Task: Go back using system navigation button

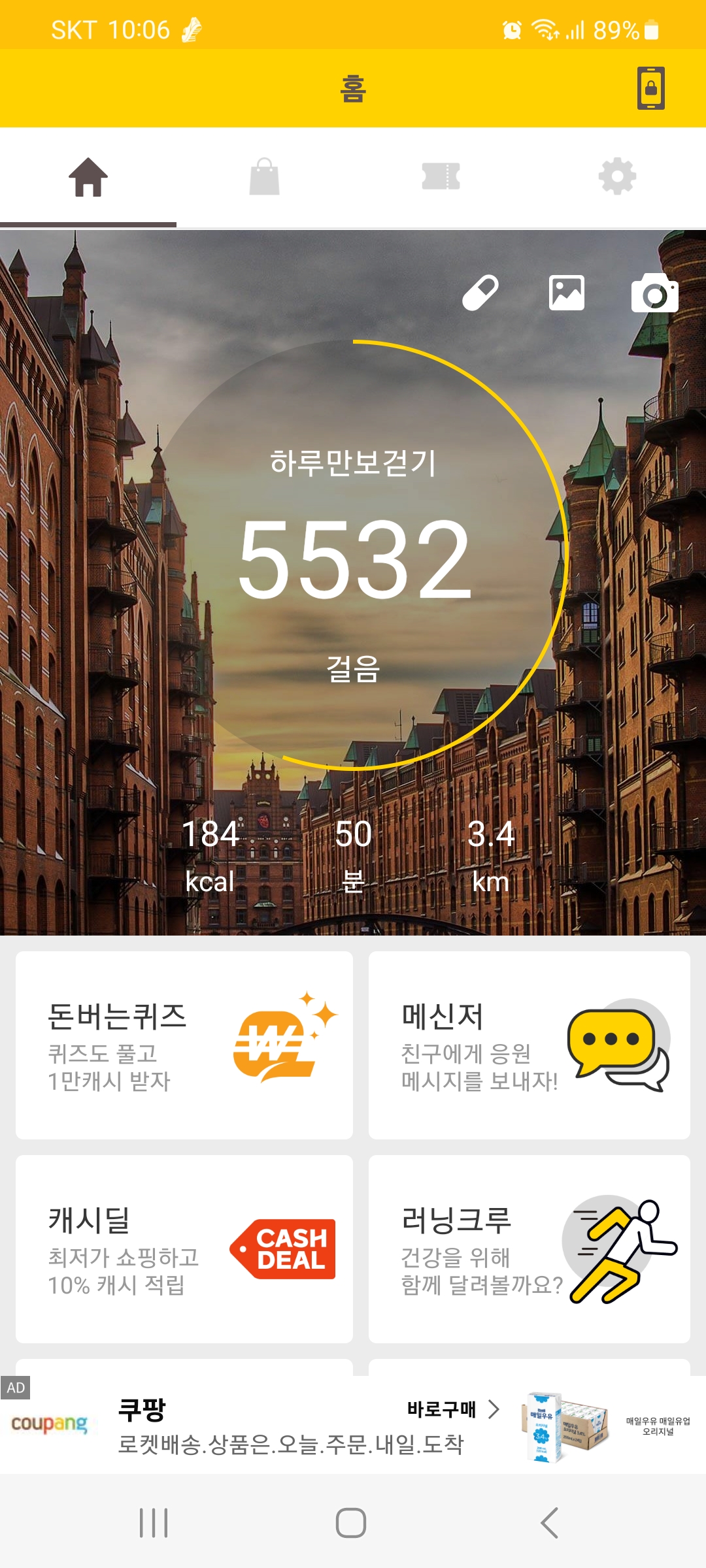Action: pyautogui.click(x=549, y=1523)
